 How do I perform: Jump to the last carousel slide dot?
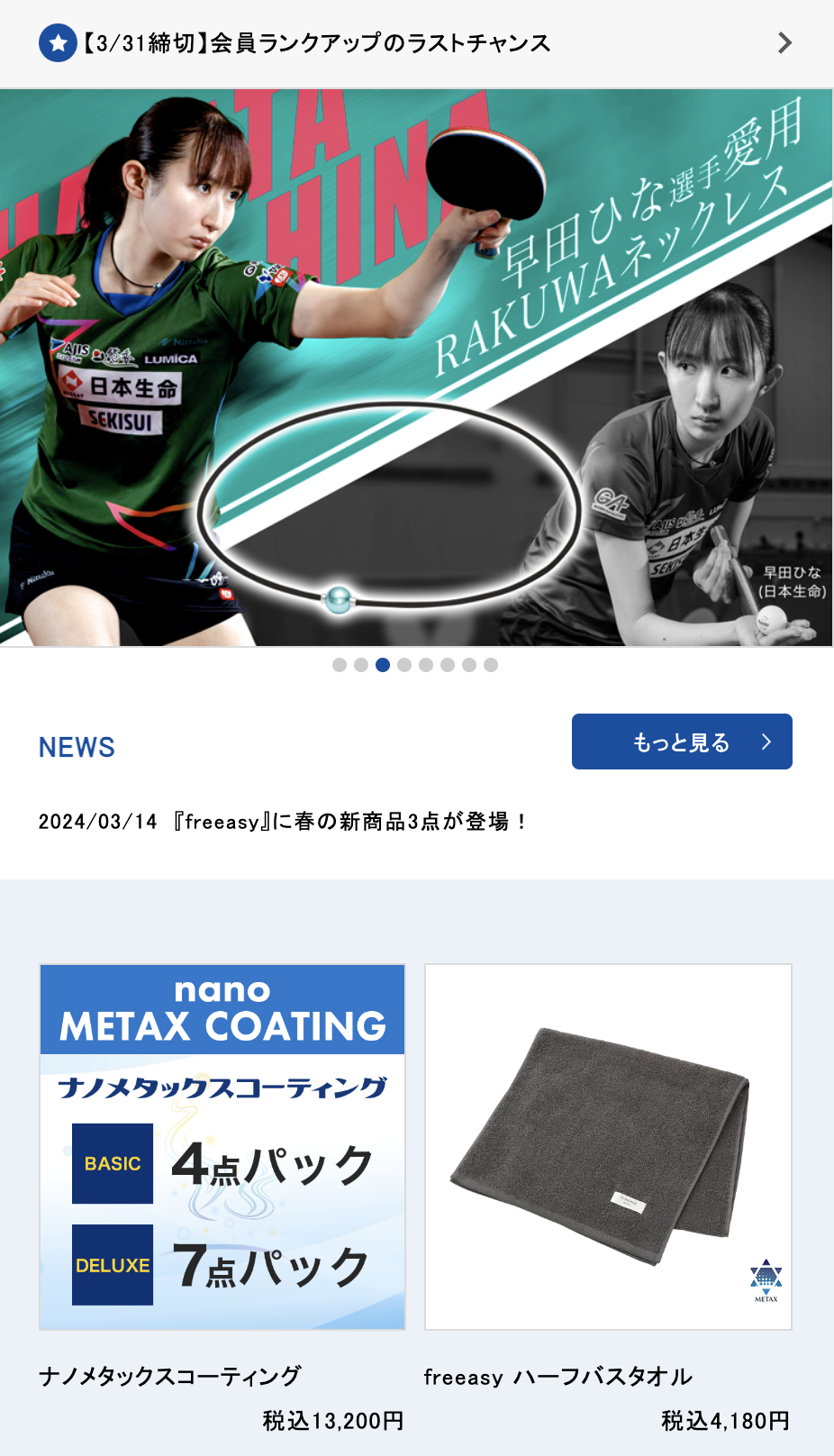[491, 665]
